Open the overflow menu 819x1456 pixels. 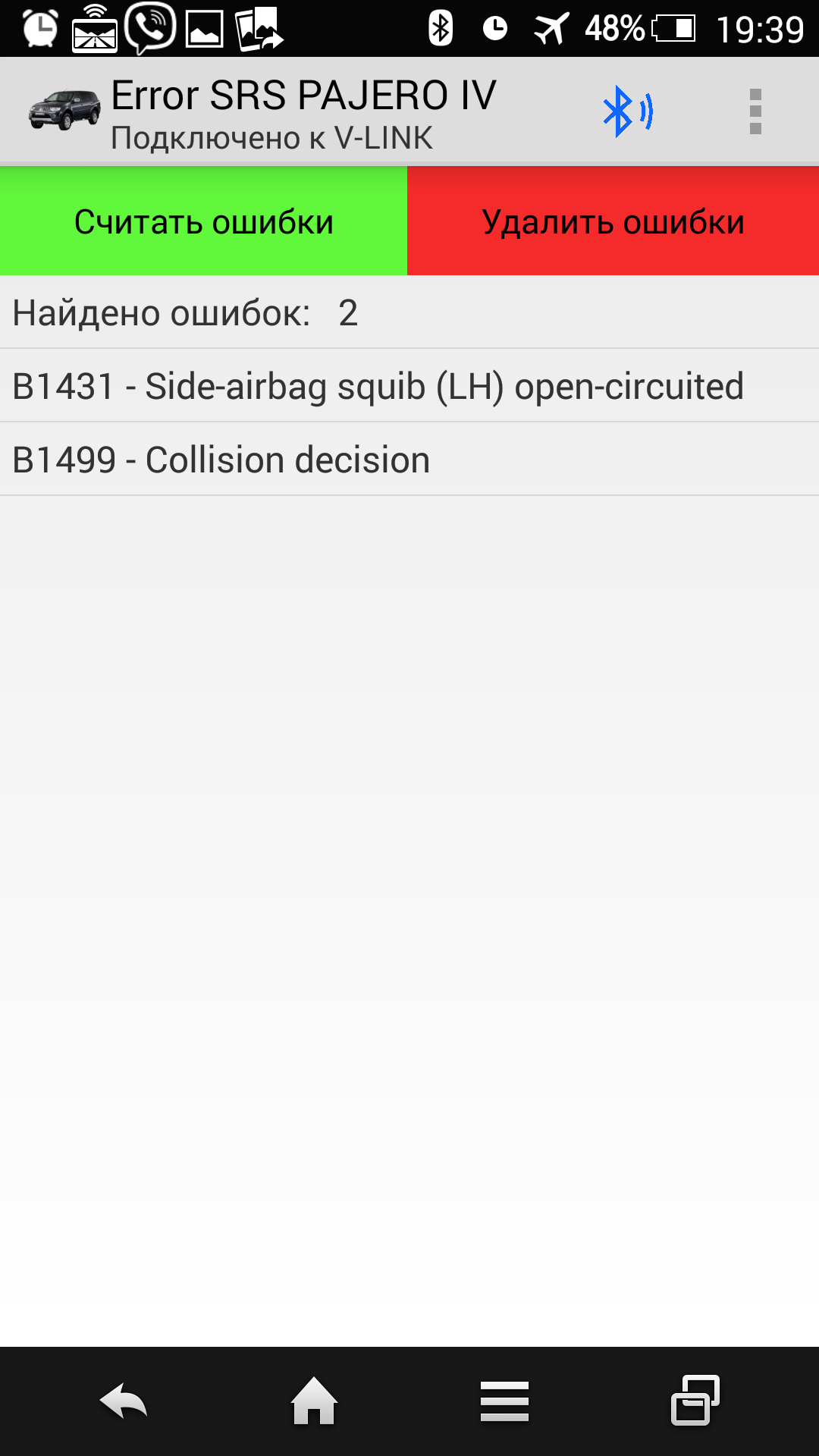tap(755, 111)
